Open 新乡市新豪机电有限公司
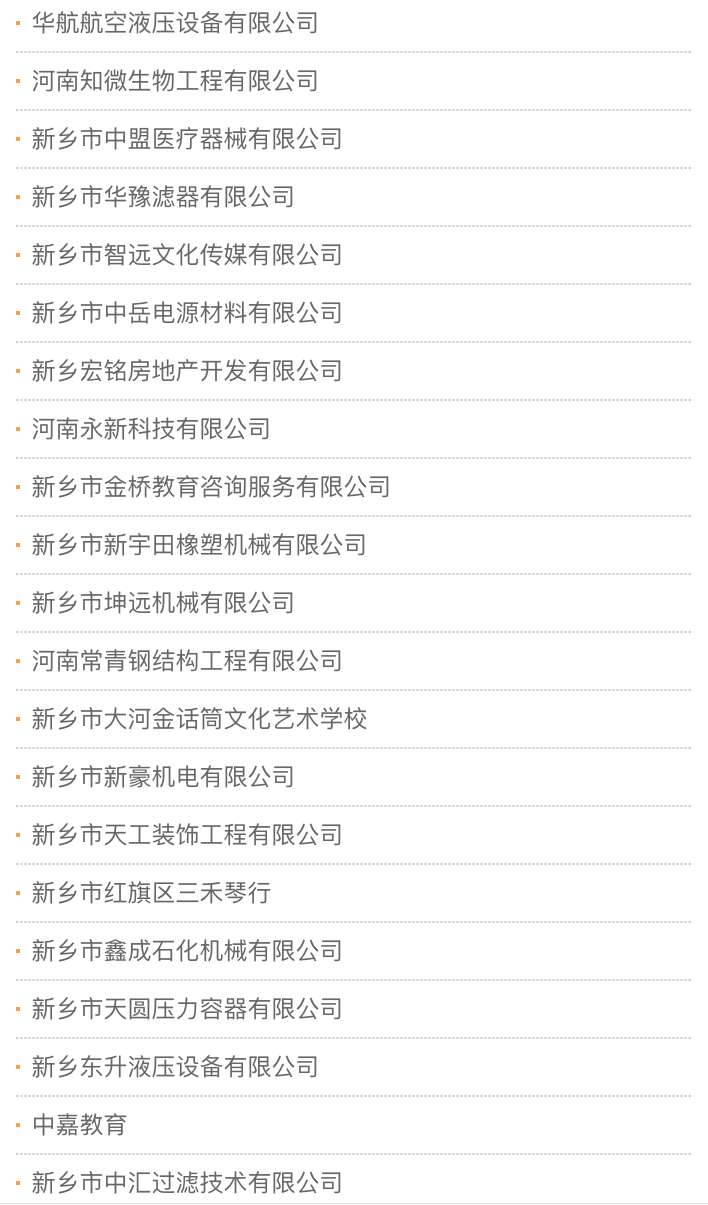Viewport: 708px width, 1205px height. pos(163,777)
